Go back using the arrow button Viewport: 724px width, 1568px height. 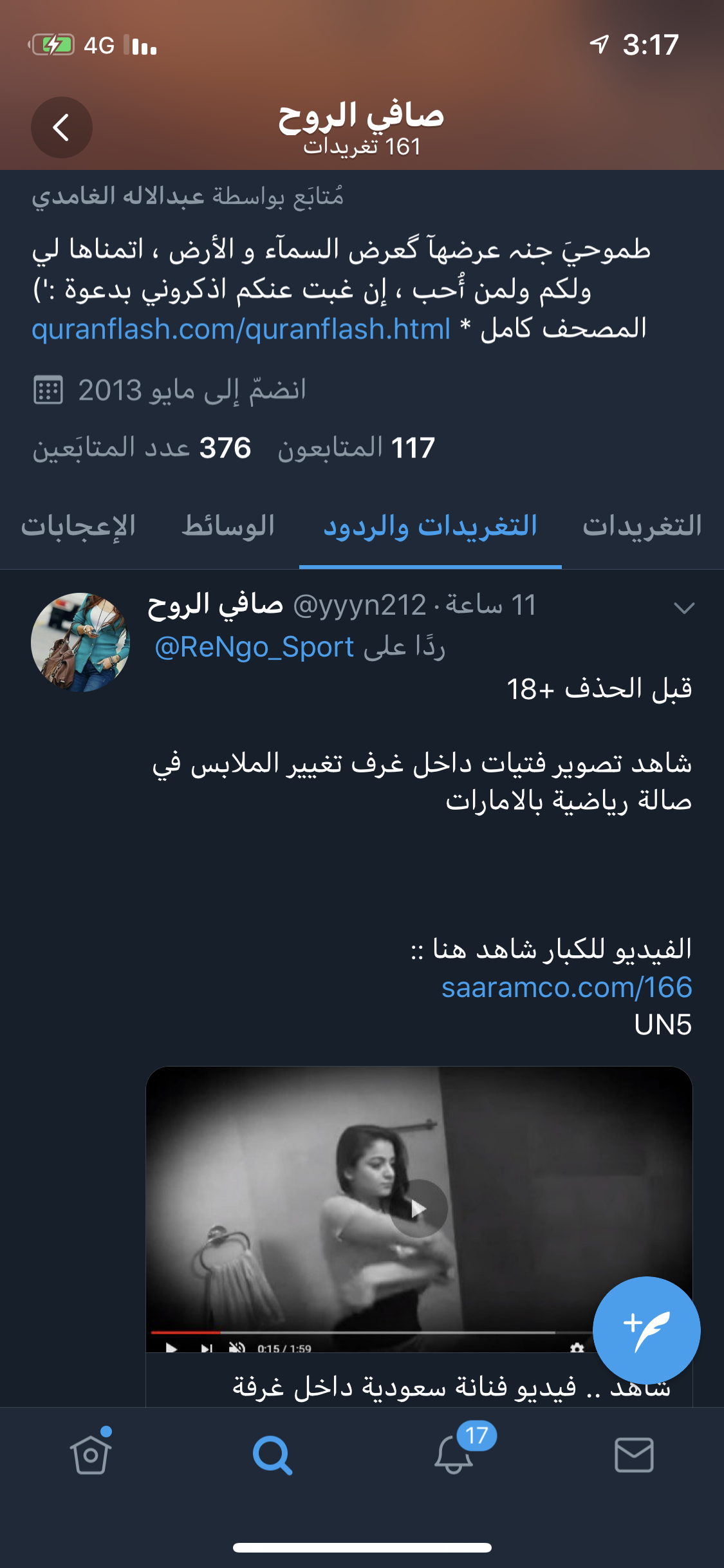61,127
